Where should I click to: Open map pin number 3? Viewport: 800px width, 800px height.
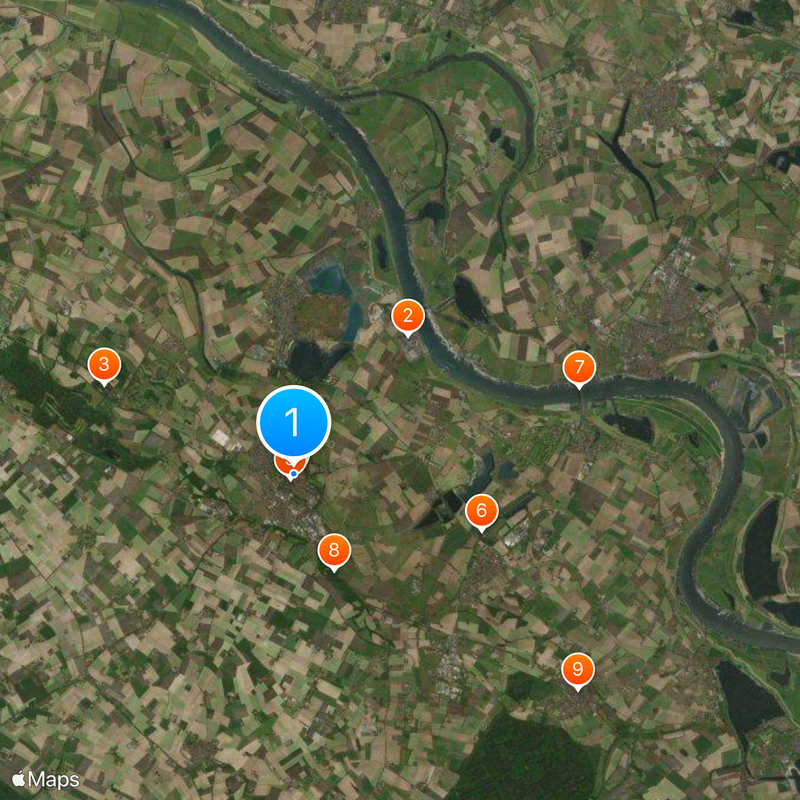coord(103,365)
